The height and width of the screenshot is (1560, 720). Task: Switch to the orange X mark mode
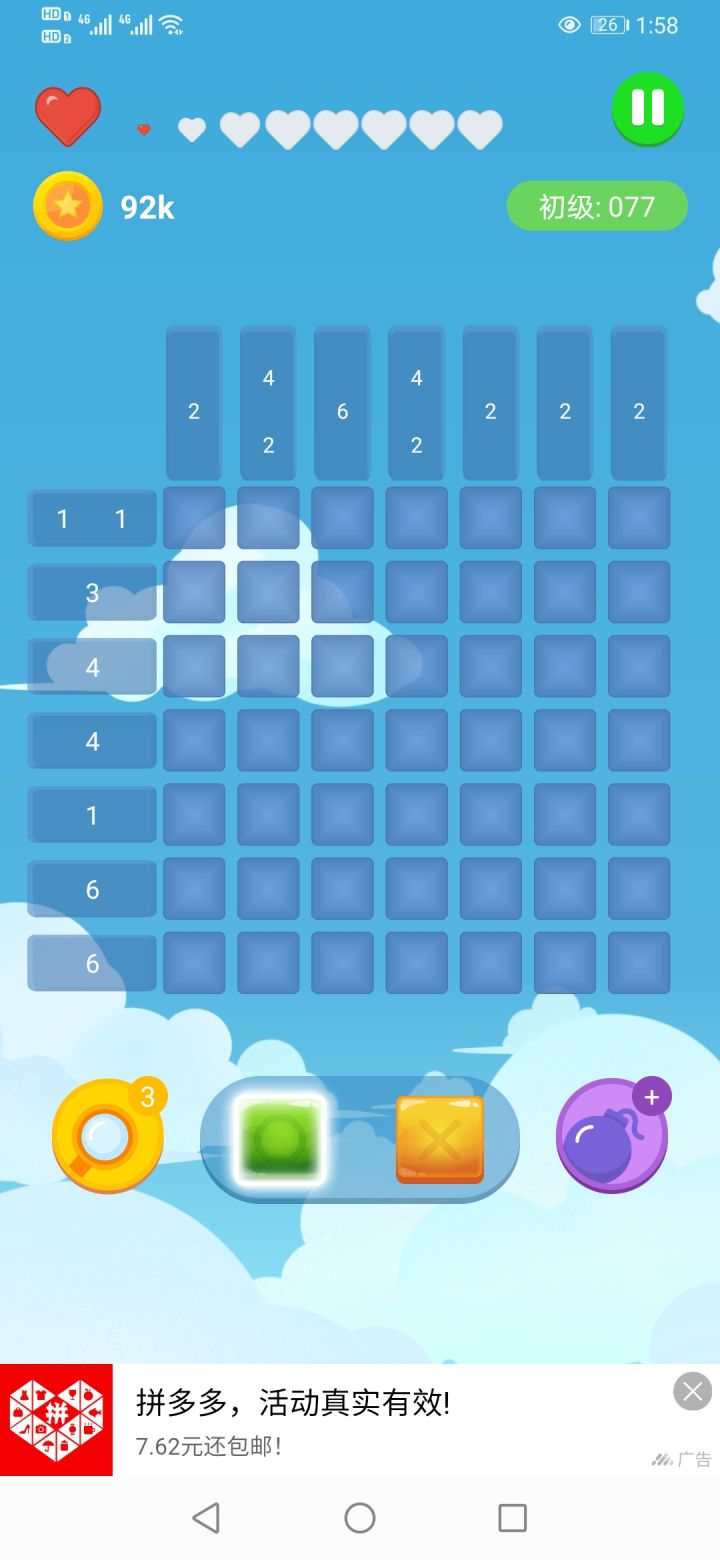coord(439,1139)
